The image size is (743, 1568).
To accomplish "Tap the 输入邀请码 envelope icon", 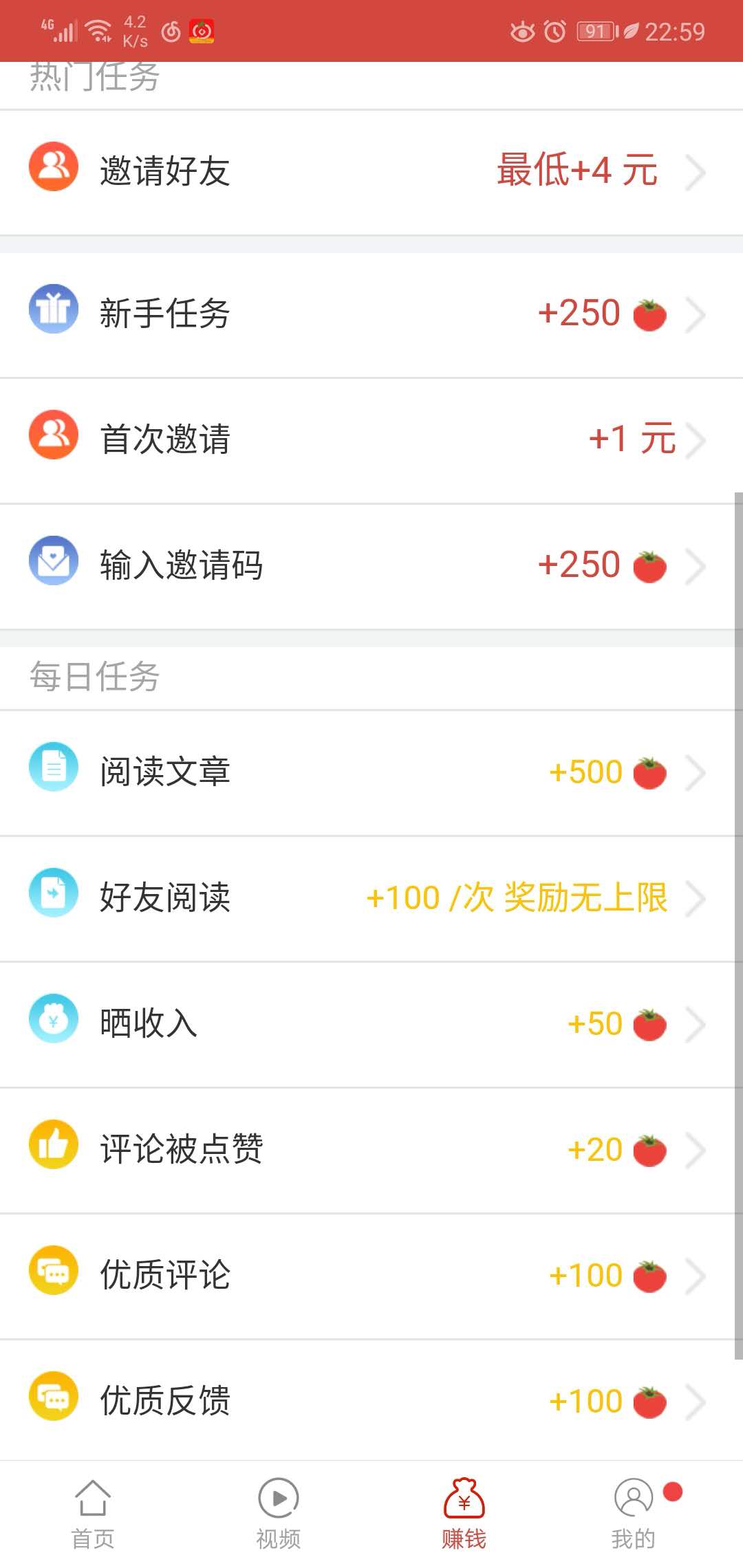I will click(52, 563).
